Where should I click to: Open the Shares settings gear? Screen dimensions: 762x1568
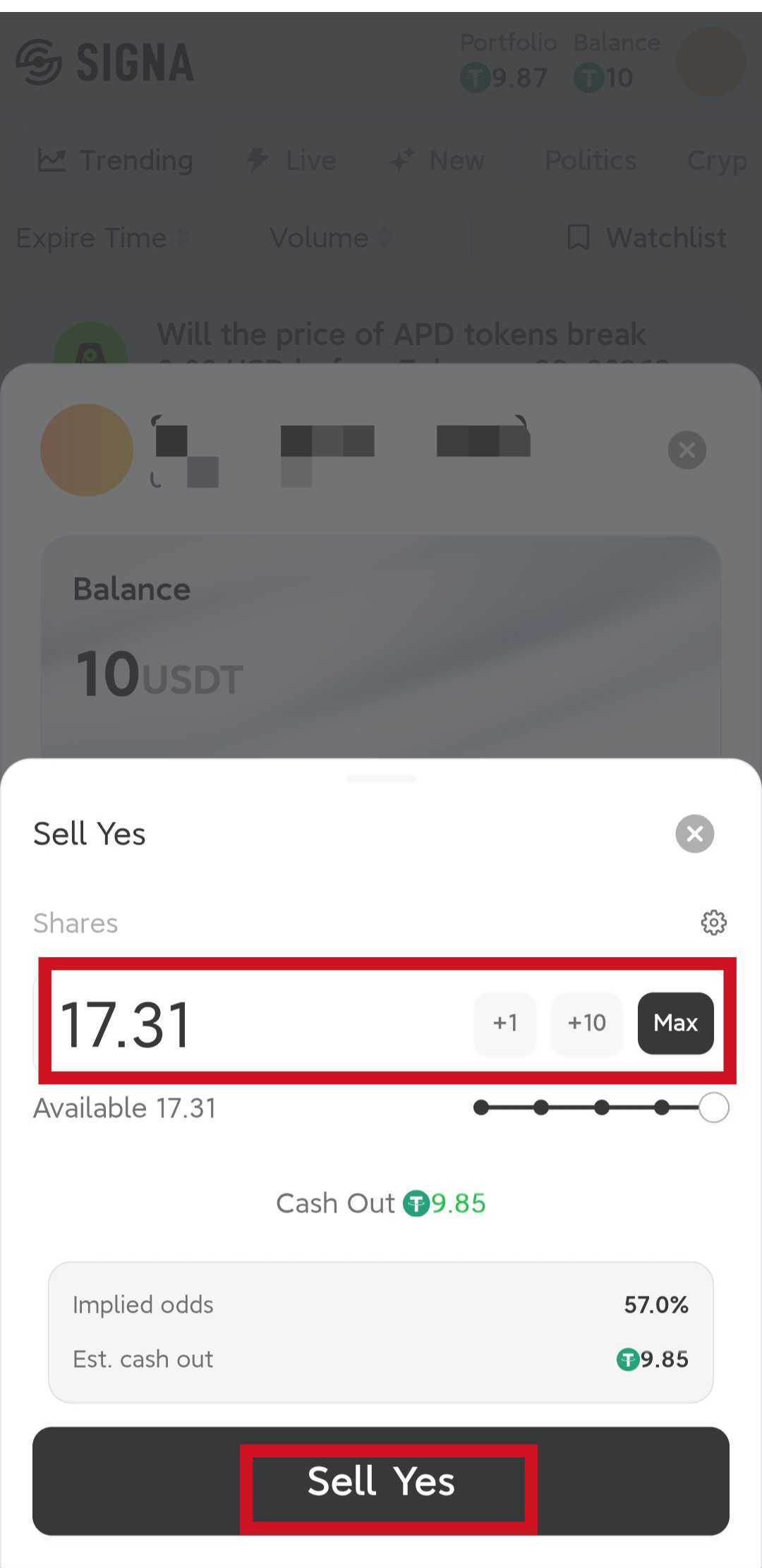pos(714,923)
